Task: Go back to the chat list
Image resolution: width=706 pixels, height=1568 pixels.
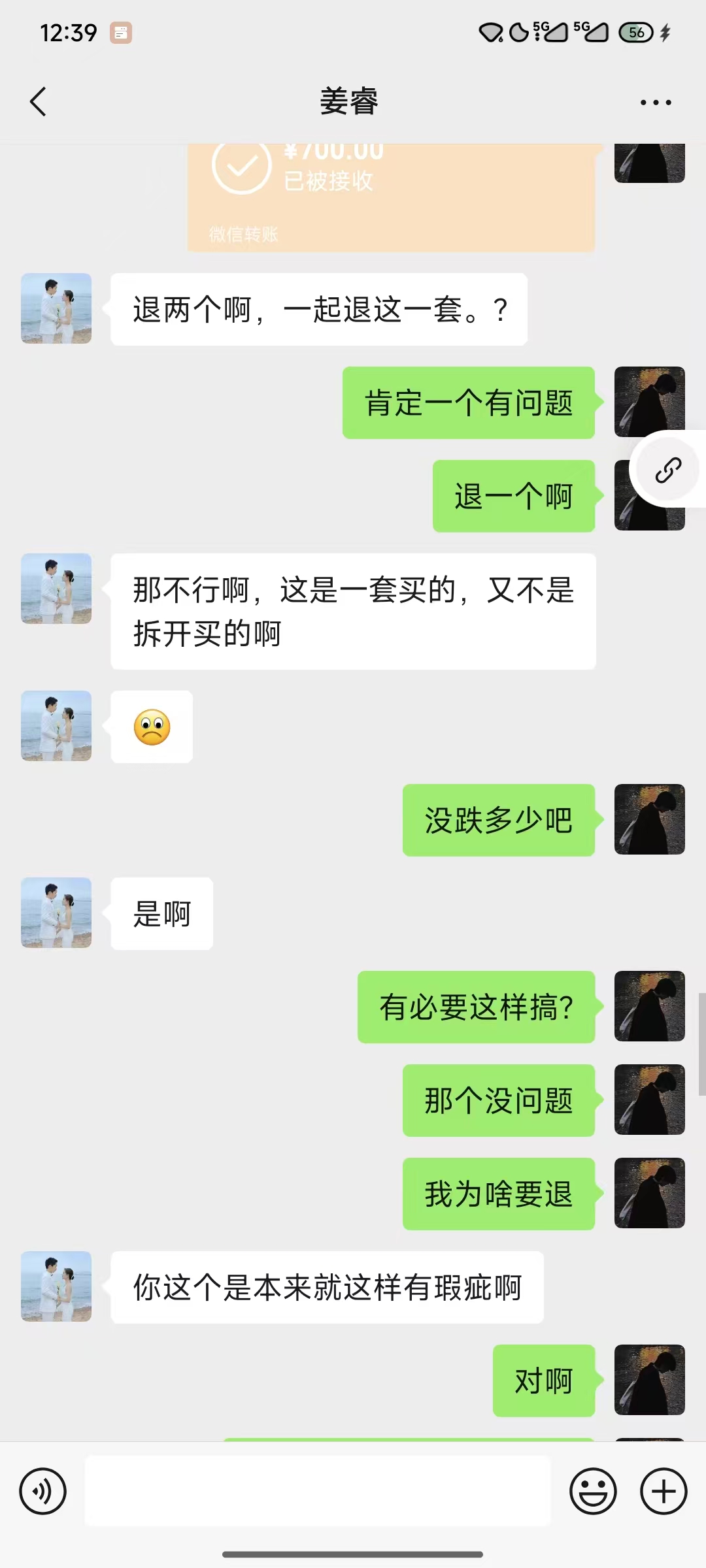Action: tap(39, 102)
